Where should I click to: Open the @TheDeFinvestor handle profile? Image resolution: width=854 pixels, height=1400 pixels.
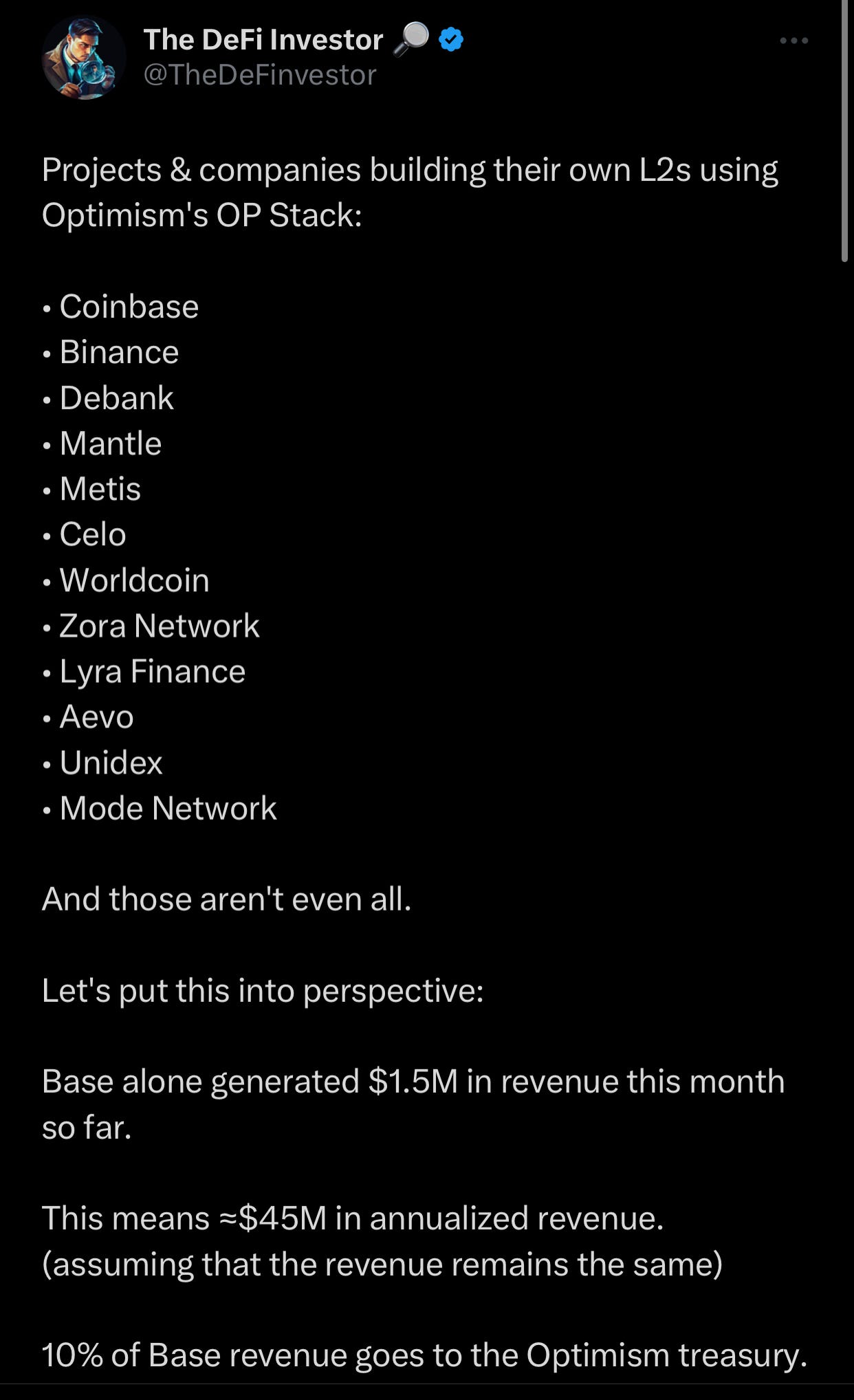click(260, 75)
